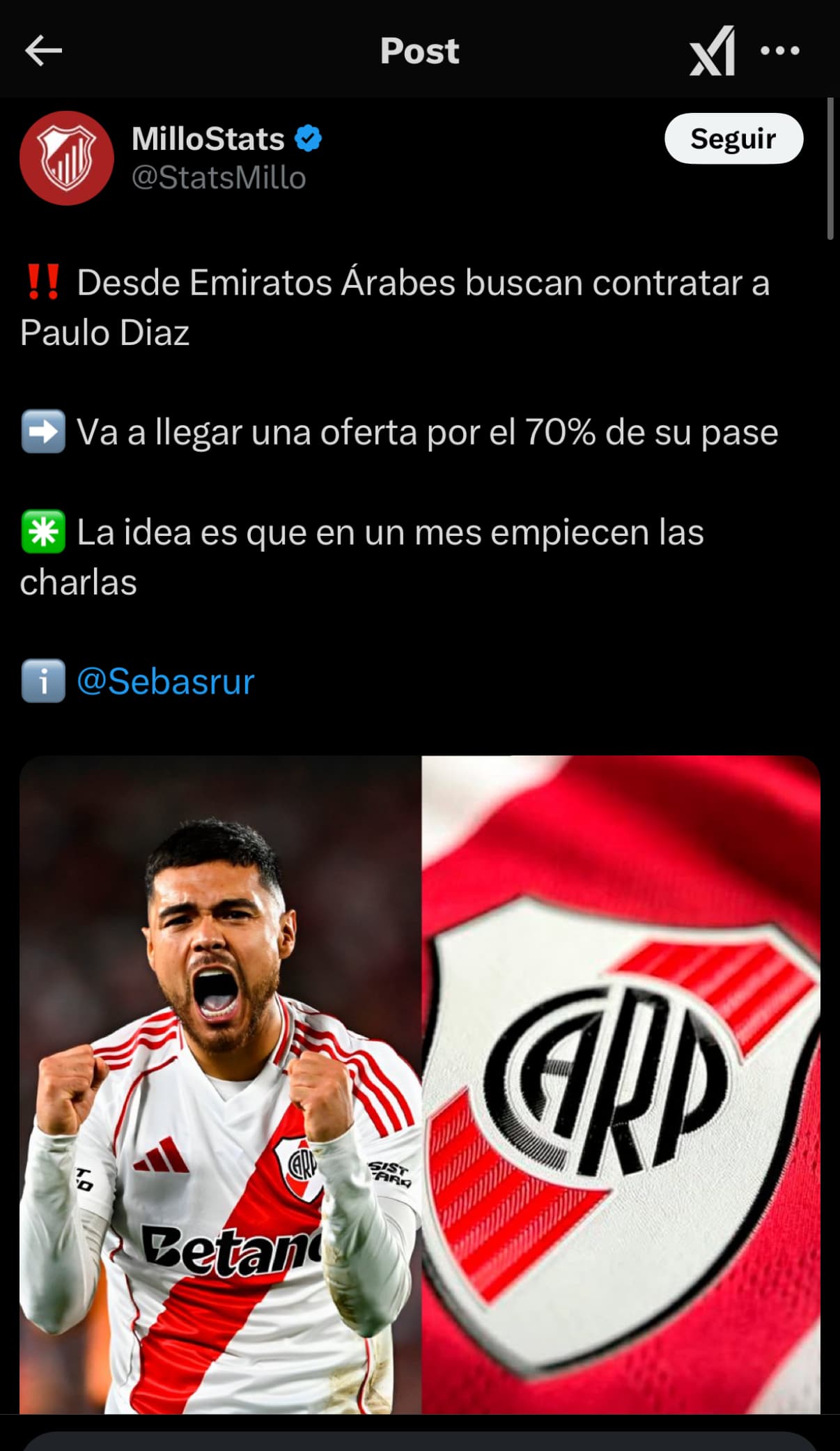View the Paulo Diaz player photo

(x=220, y=1084)
